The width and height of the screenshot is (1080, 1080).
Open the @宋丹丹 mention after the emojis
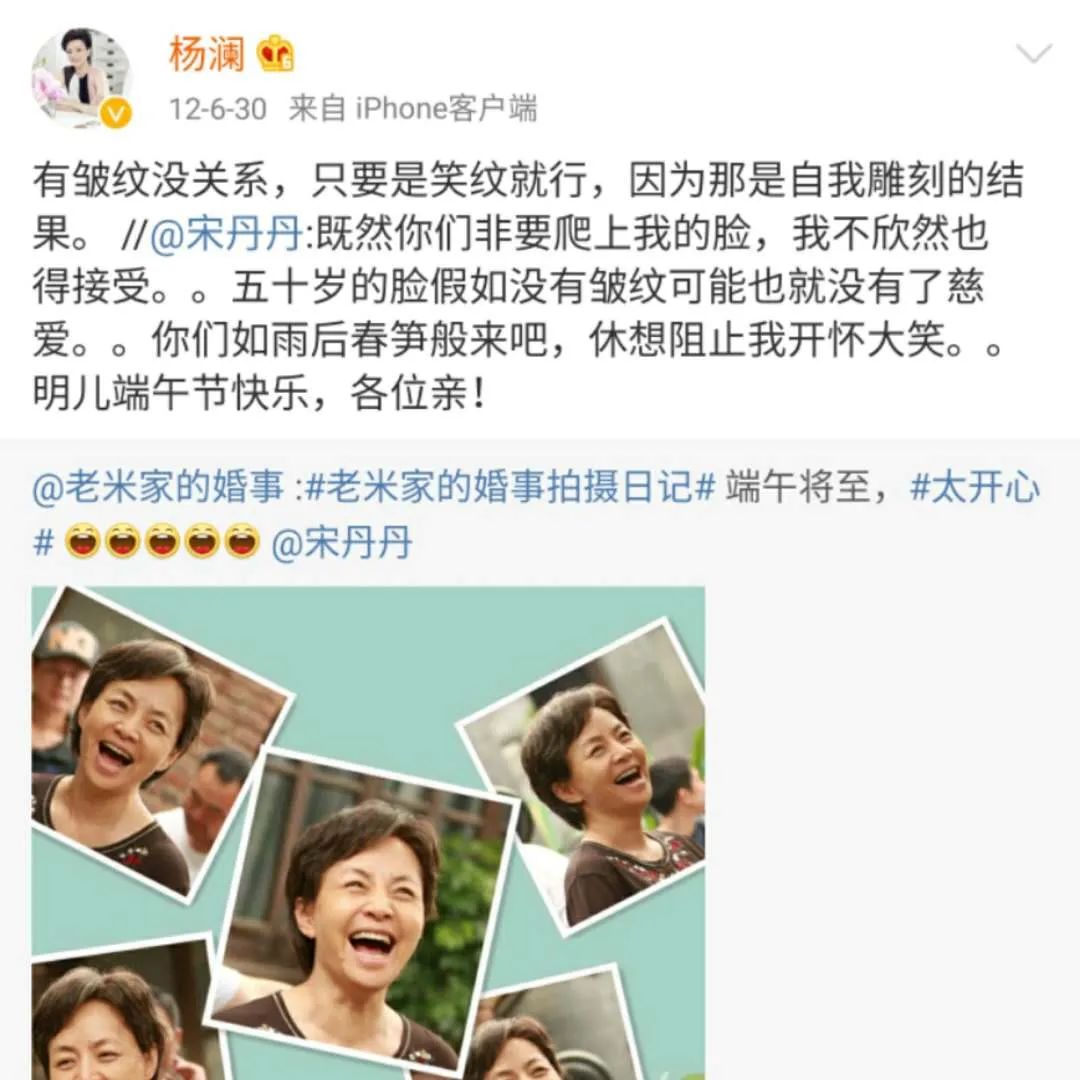coord(342,542)
